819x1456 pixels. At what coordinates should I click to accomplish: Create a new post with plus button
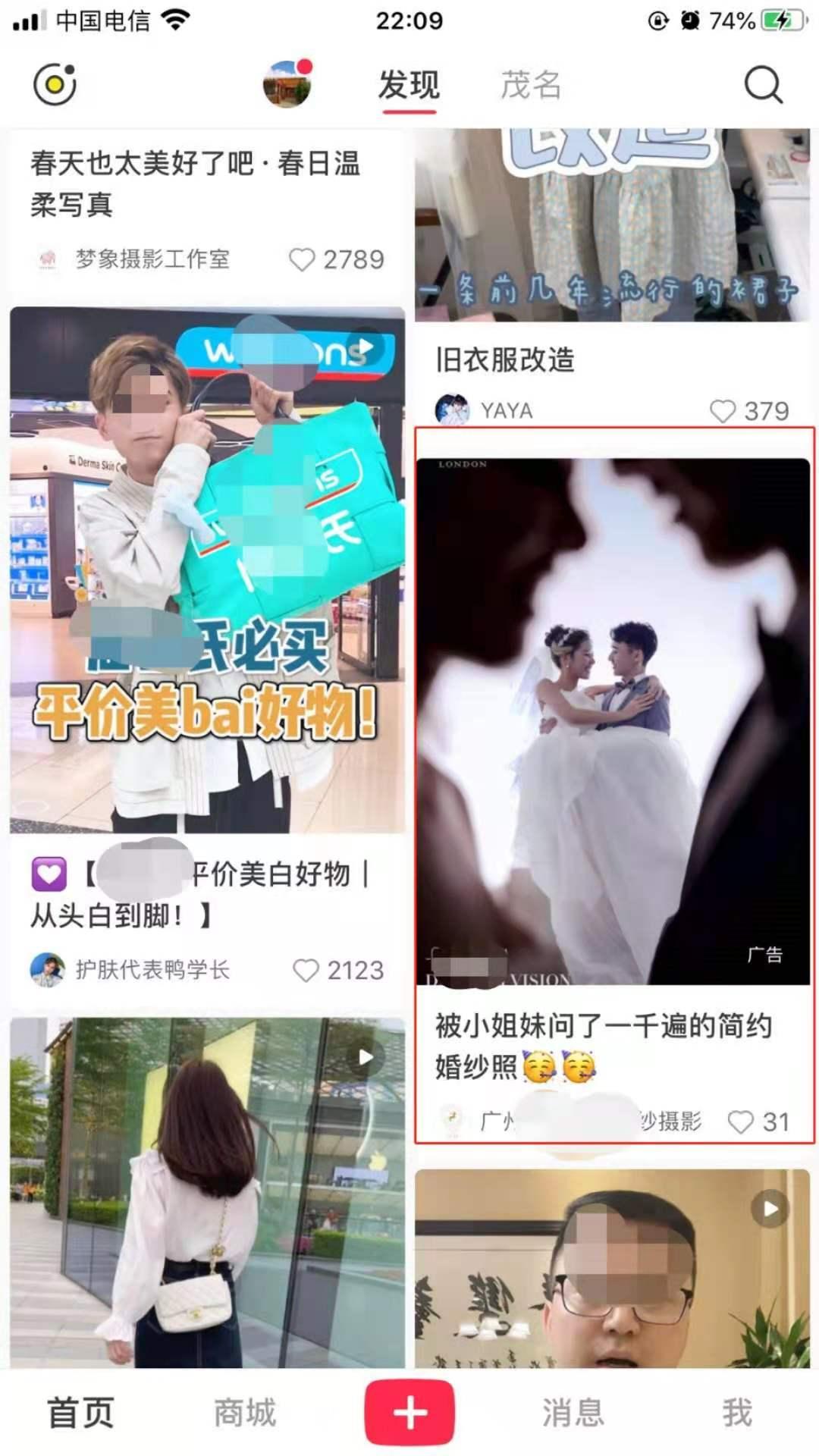[x=409, y=1413]
